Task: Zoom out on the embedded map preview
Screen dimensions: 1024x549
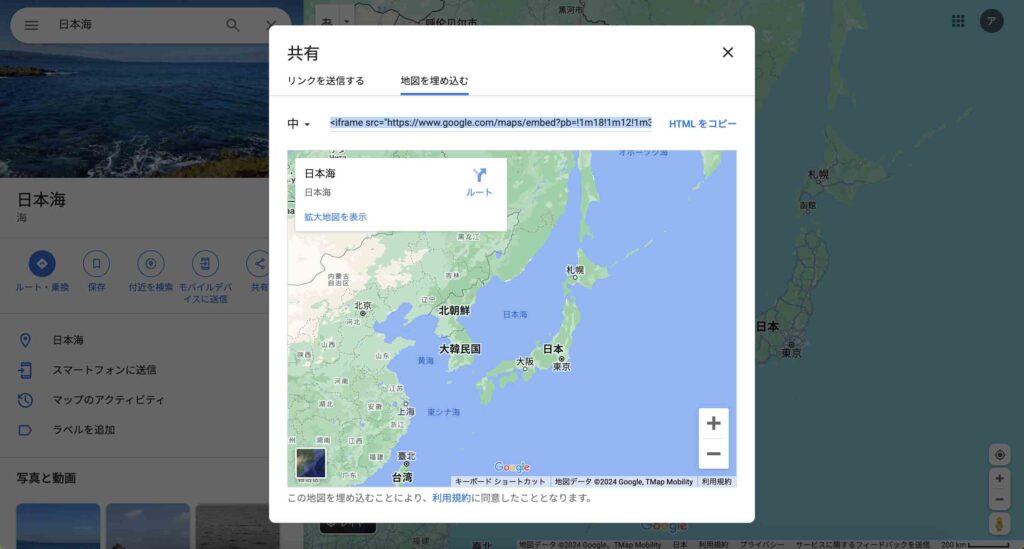Action: (x=713, y=454)
